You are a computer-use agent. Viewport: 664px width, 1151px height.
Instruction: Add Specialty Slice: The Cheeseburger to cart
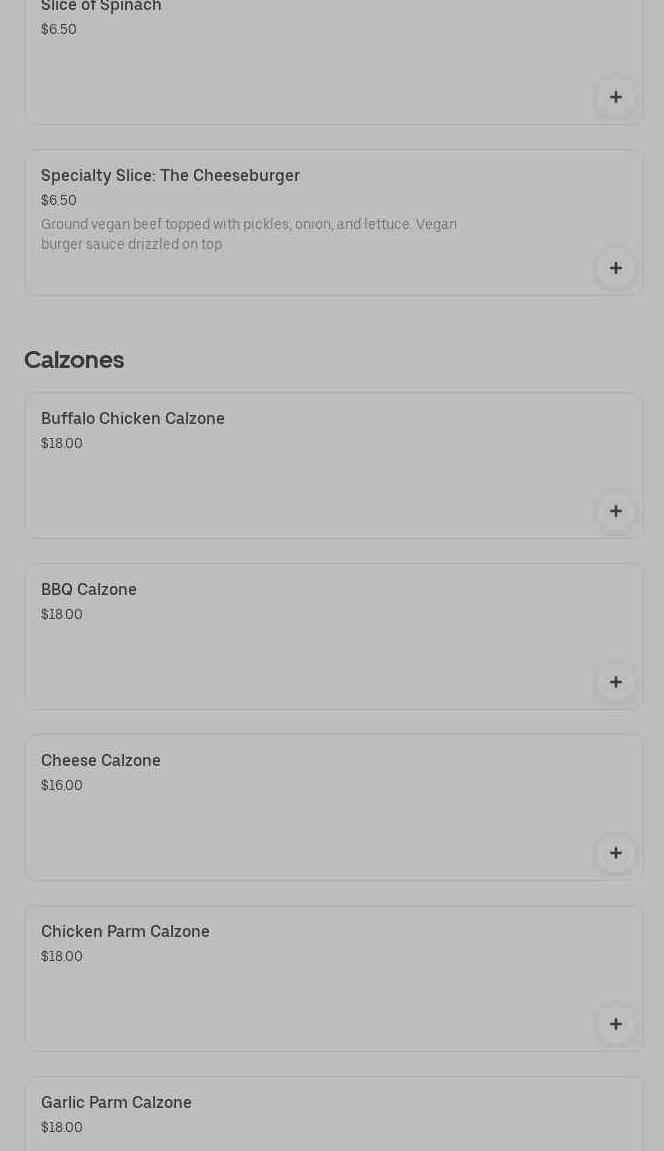pyautogui.click(x=615, y=268)
